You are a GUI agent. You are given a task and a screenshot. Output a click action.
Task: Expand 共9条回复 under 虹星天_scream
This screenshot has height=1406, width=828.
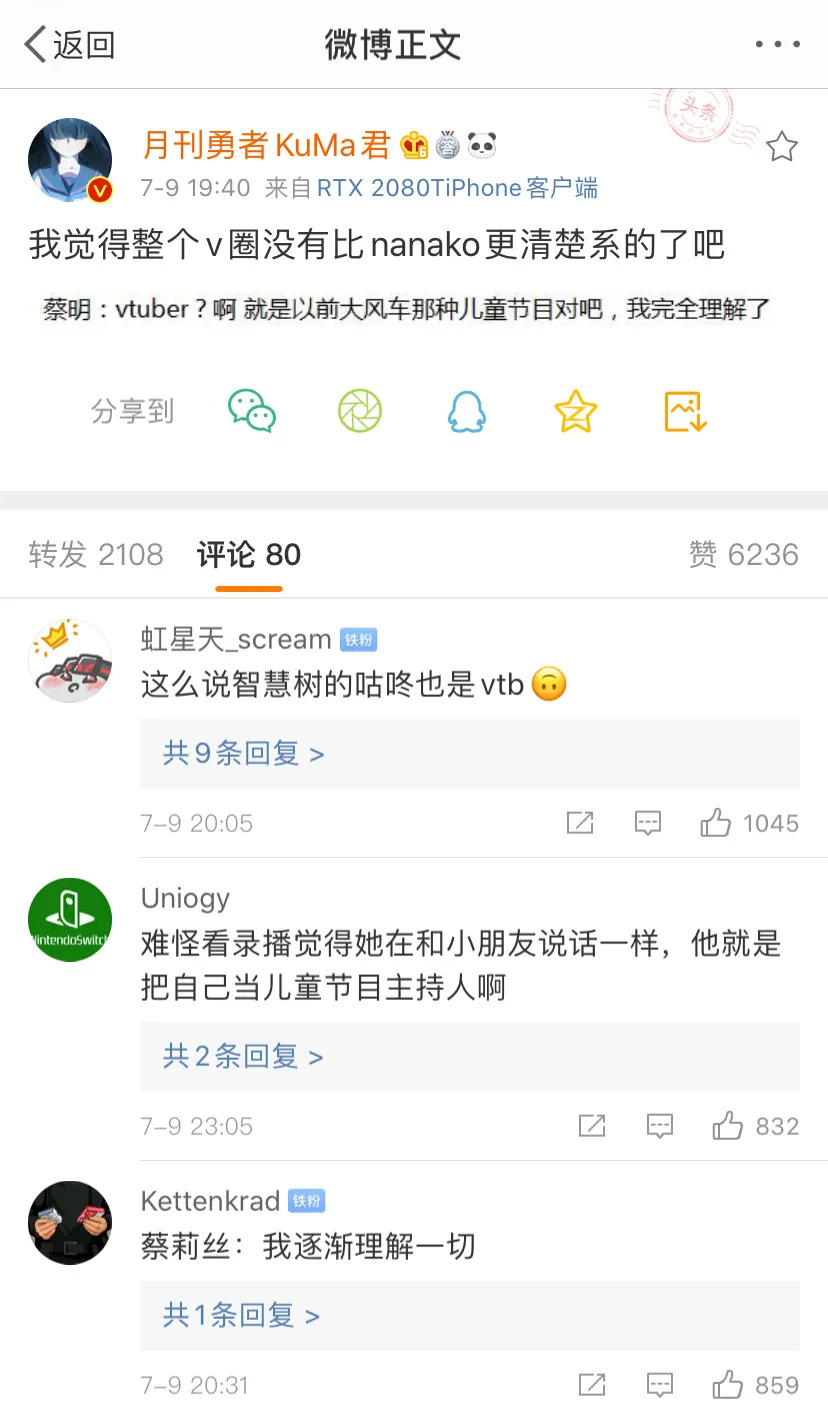(x=244, y=753)
